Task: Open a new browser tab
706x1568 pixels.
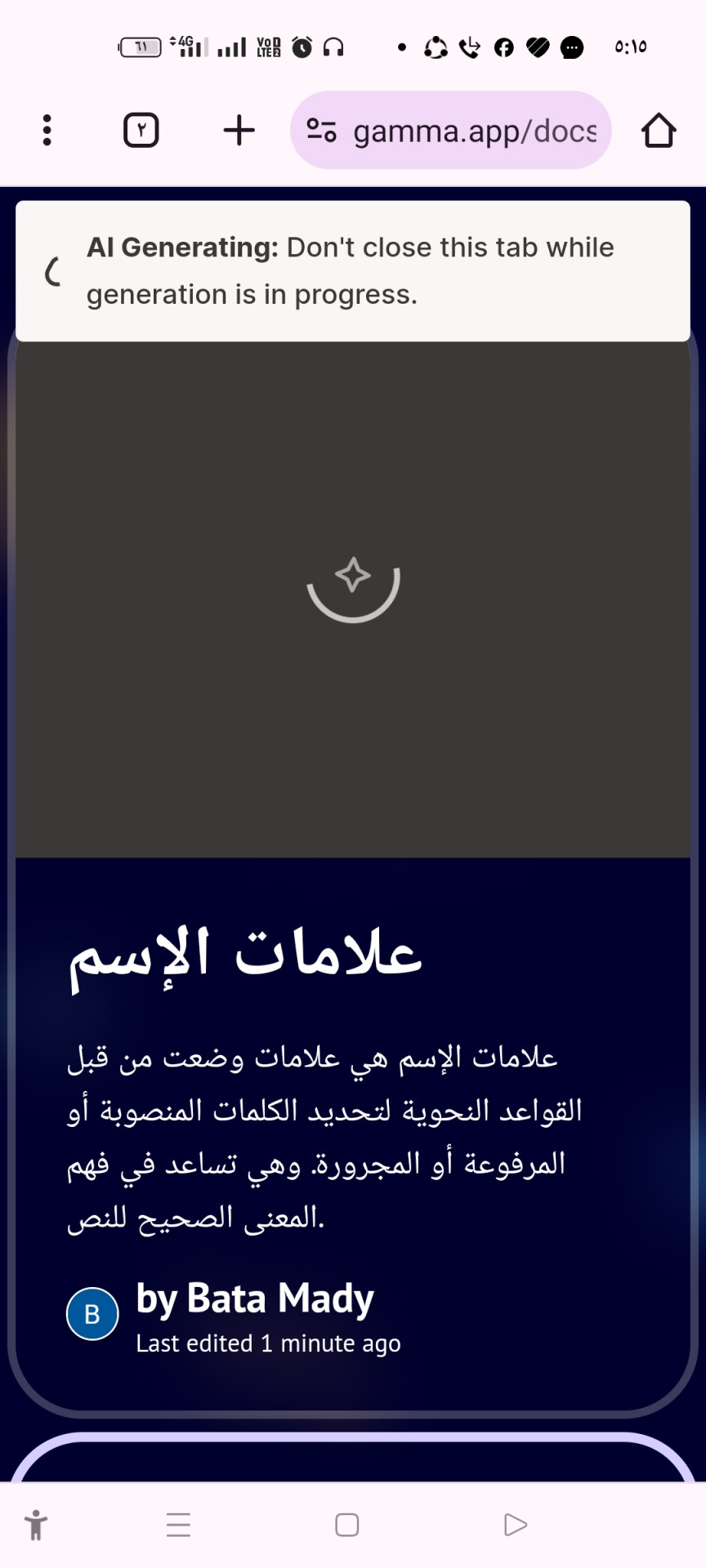Action: [x=239, y=131]
